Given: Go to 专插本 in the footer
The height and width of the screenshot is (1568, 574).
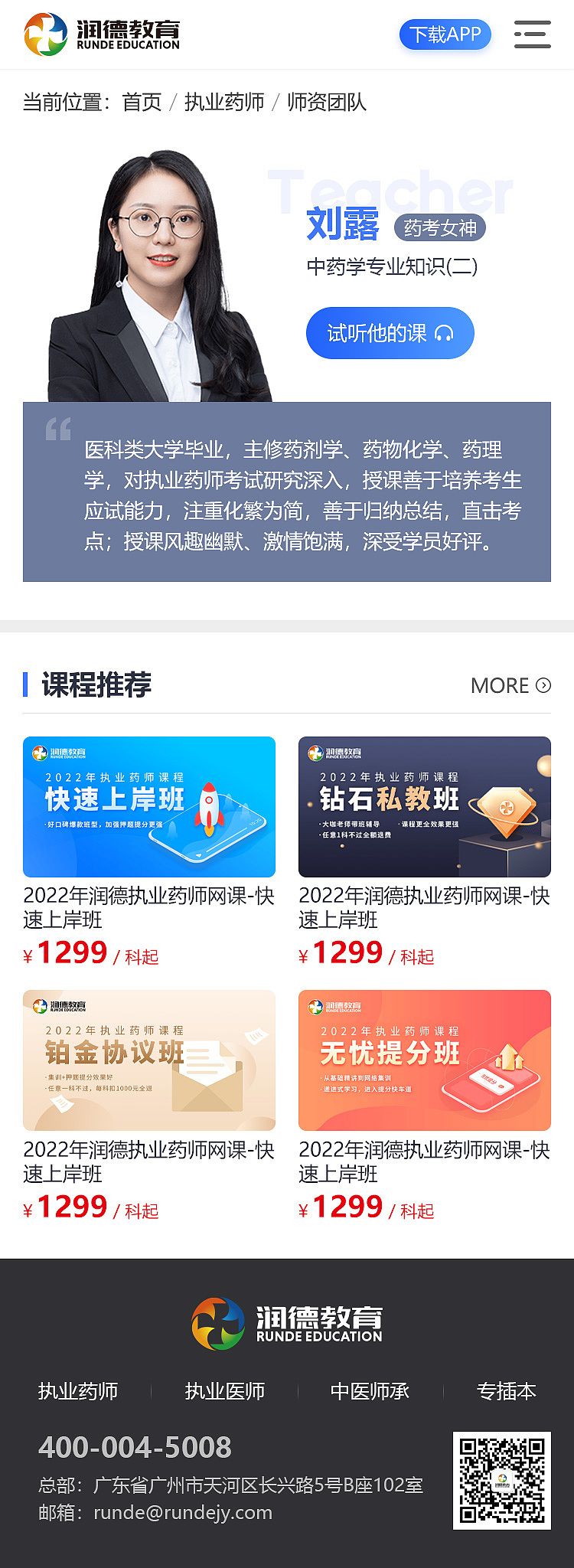Looking at the screenshot, I should (506, 1391).
